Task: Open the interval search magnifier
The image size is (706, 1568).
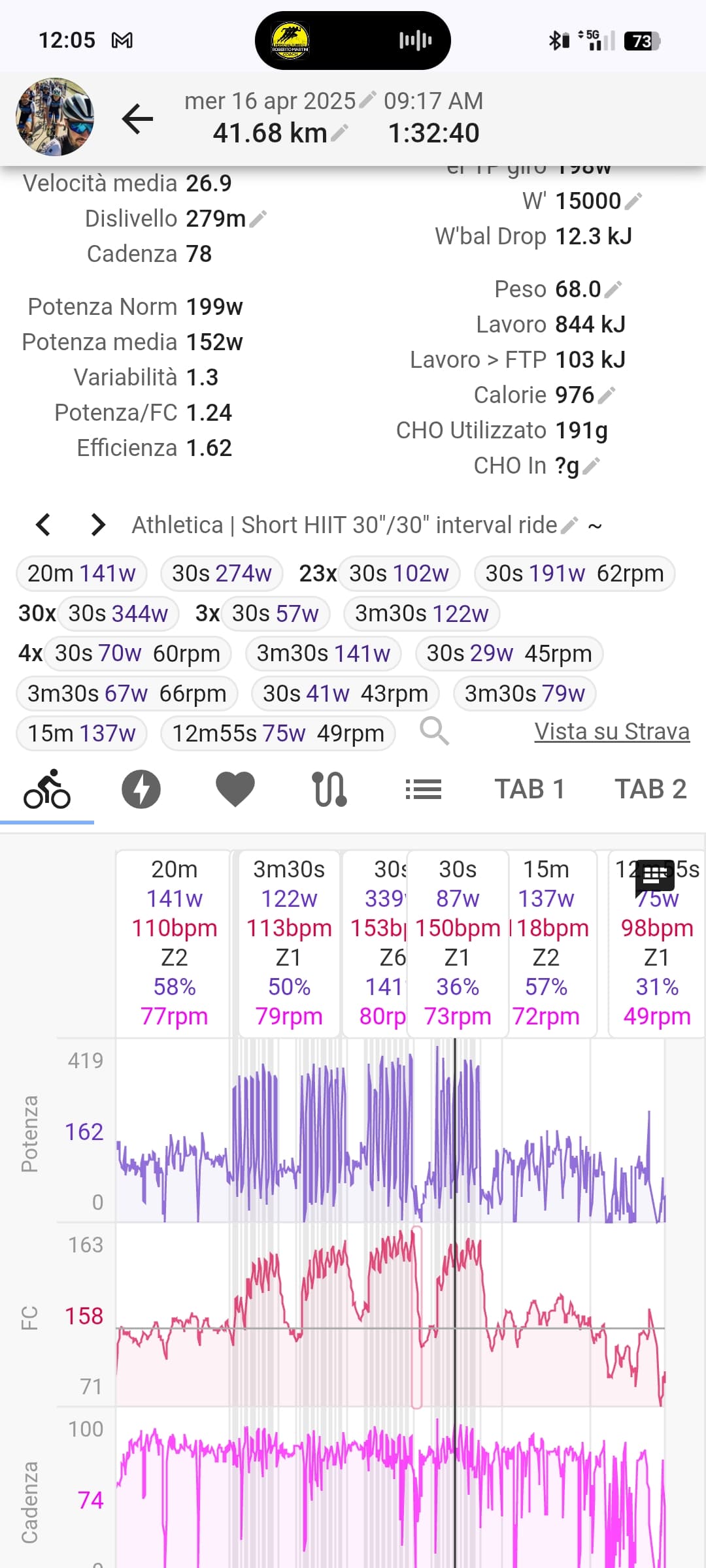Action: coord(434,731)
